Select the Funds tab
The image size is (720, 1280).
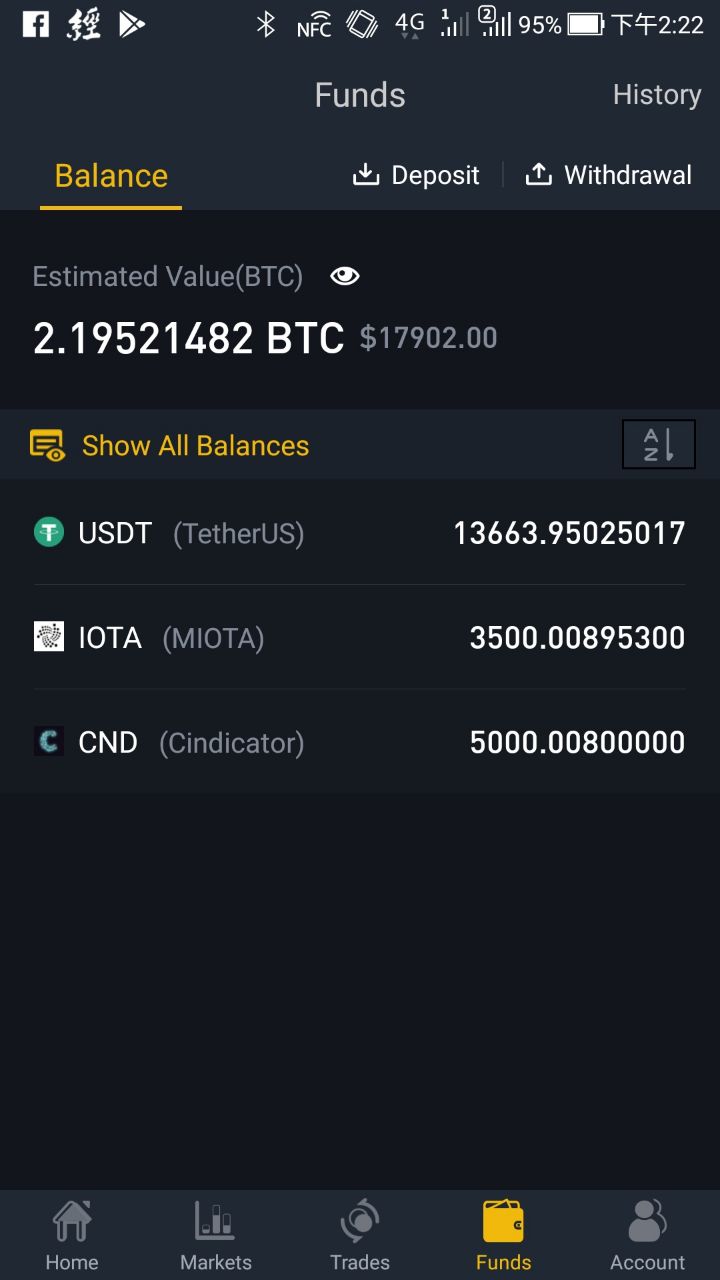(504, 1236)
